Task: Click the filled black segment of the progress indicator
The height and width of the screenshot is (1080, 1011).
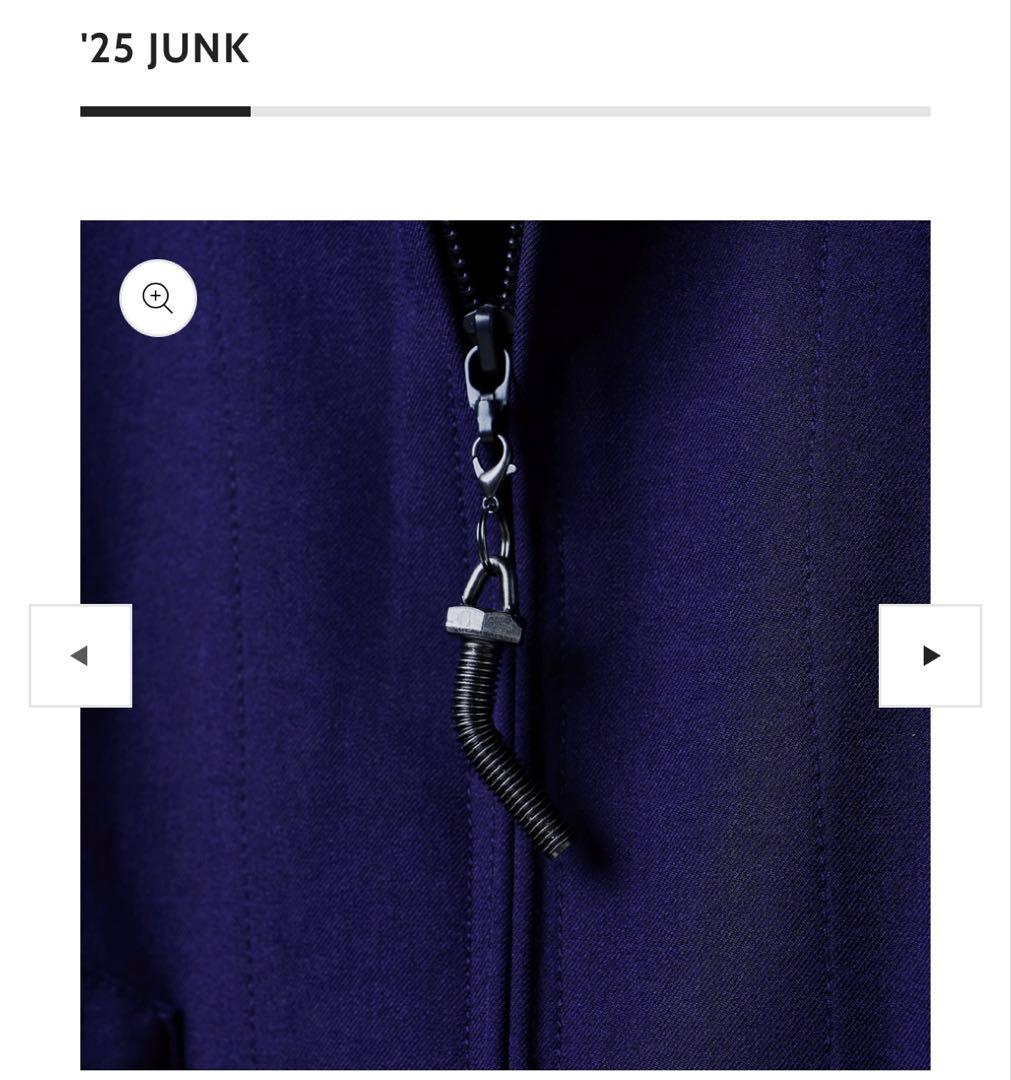Action: pyautogui.click(x=165, y=110)
